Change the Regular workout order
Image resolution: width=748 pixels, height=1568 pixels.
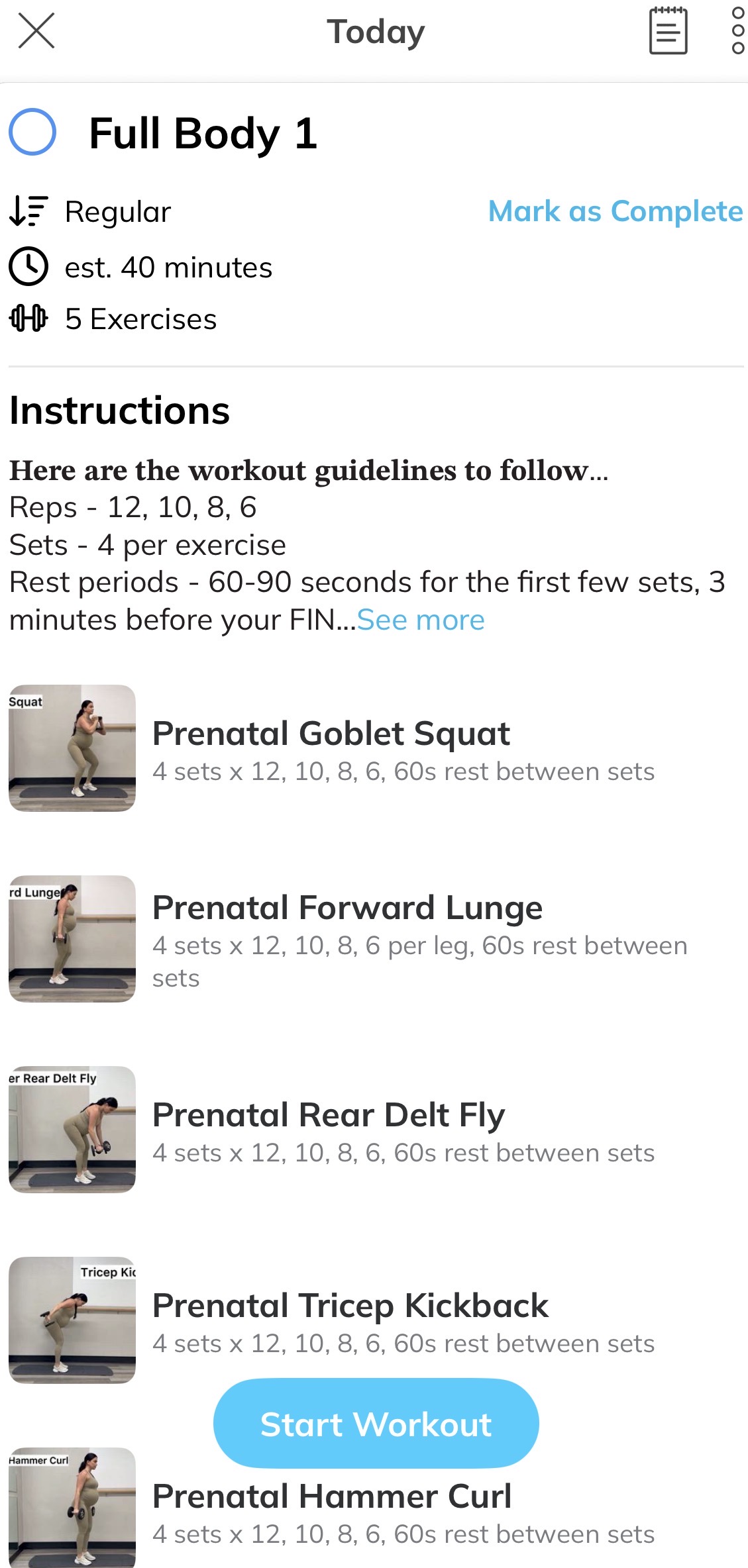90,212
